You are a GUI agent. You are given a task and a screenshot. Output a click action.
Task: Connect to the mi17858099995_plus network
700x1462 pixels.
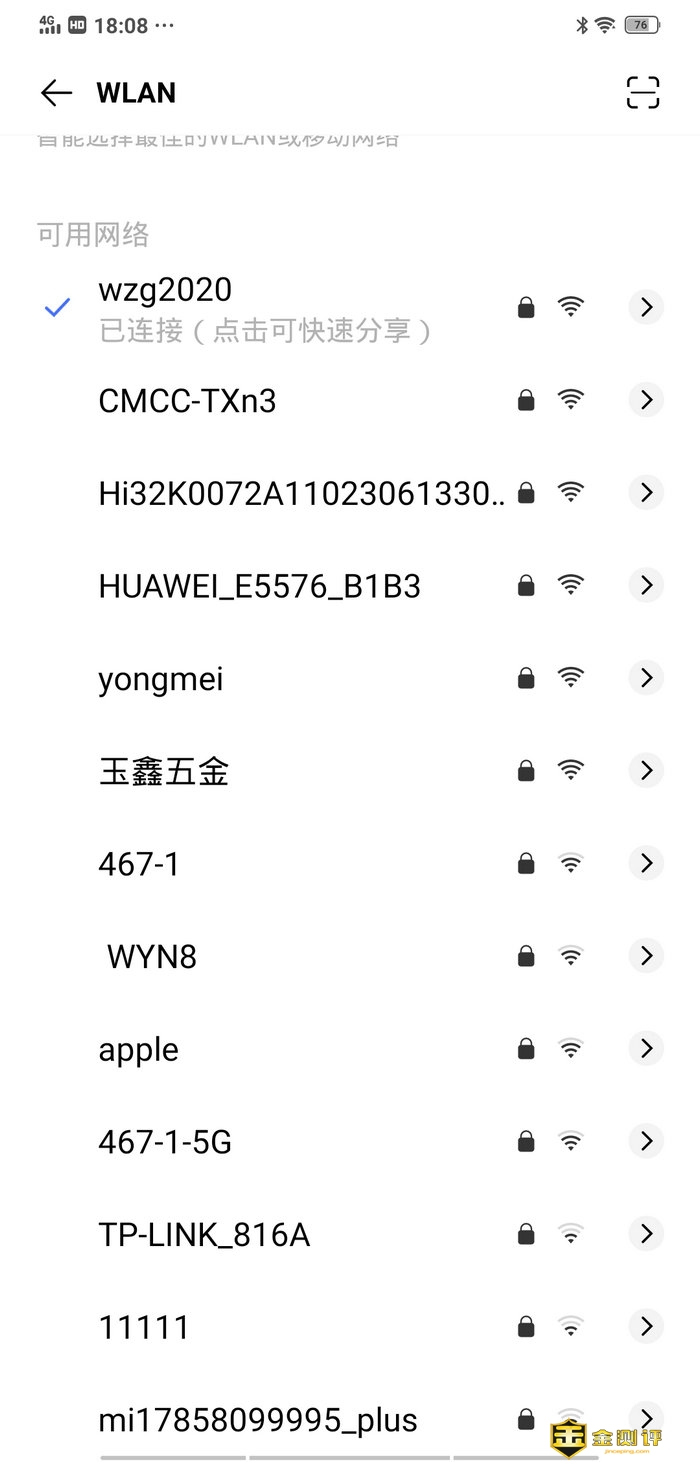(258, 1420)
